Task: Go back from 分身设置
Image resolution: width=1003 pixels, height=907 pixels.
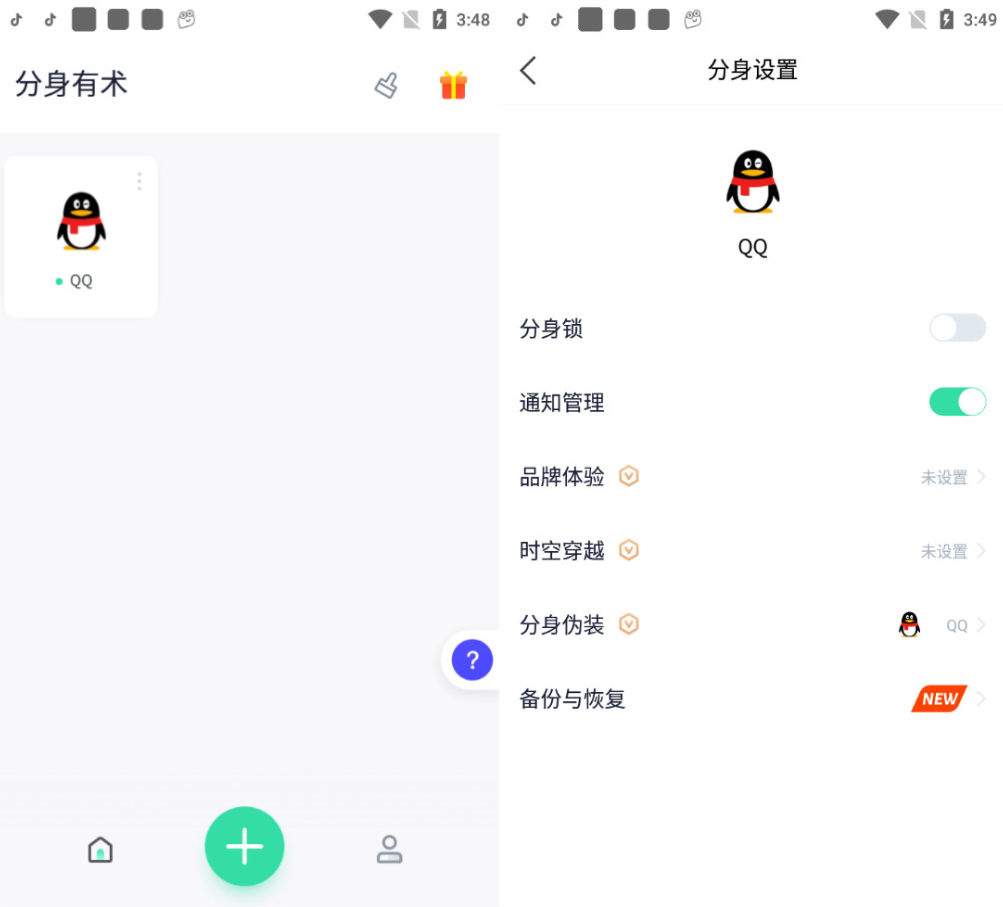Action: pos(529,70)
